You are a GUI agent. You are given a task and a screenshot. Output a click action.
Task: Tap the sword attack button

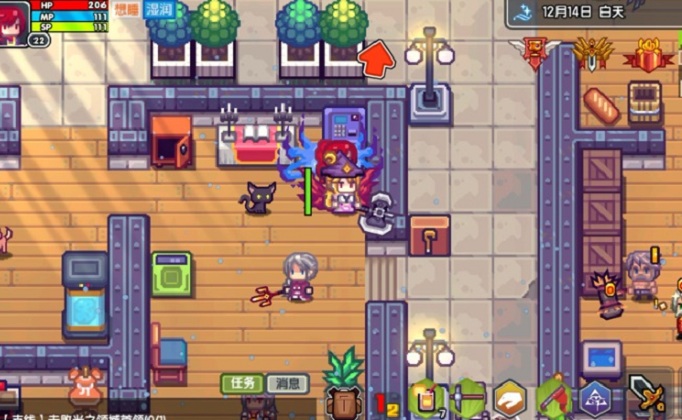pos(646,396)
